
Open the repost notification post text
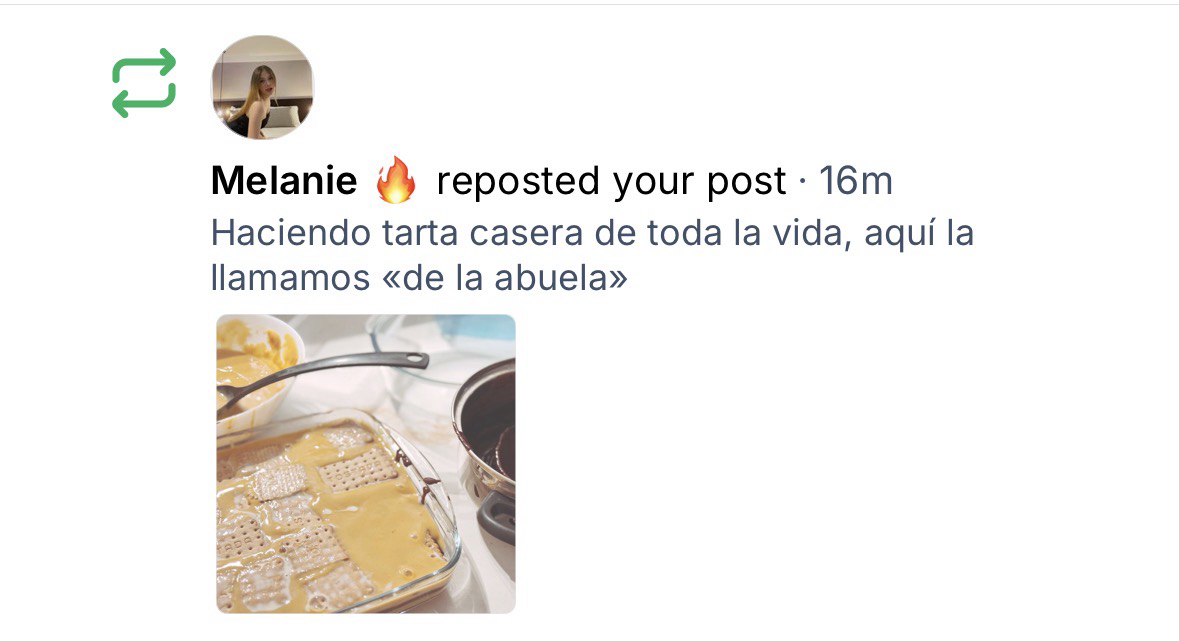point(592,255)
